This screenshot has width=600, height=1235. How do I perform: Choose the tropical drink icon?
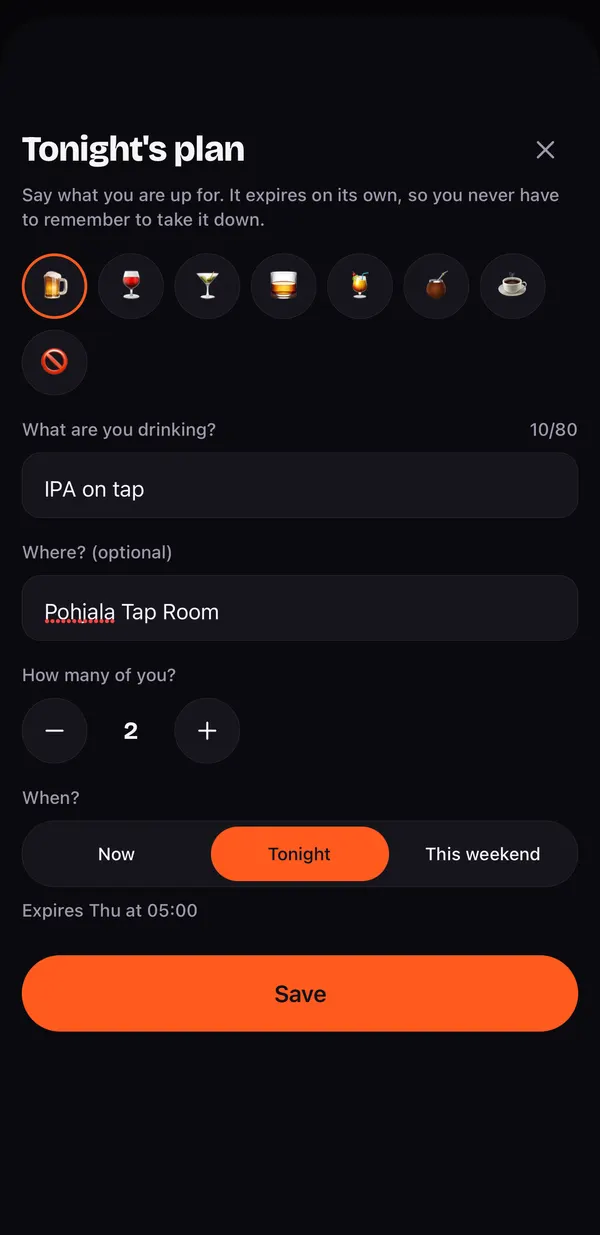[x=360, y=286]
